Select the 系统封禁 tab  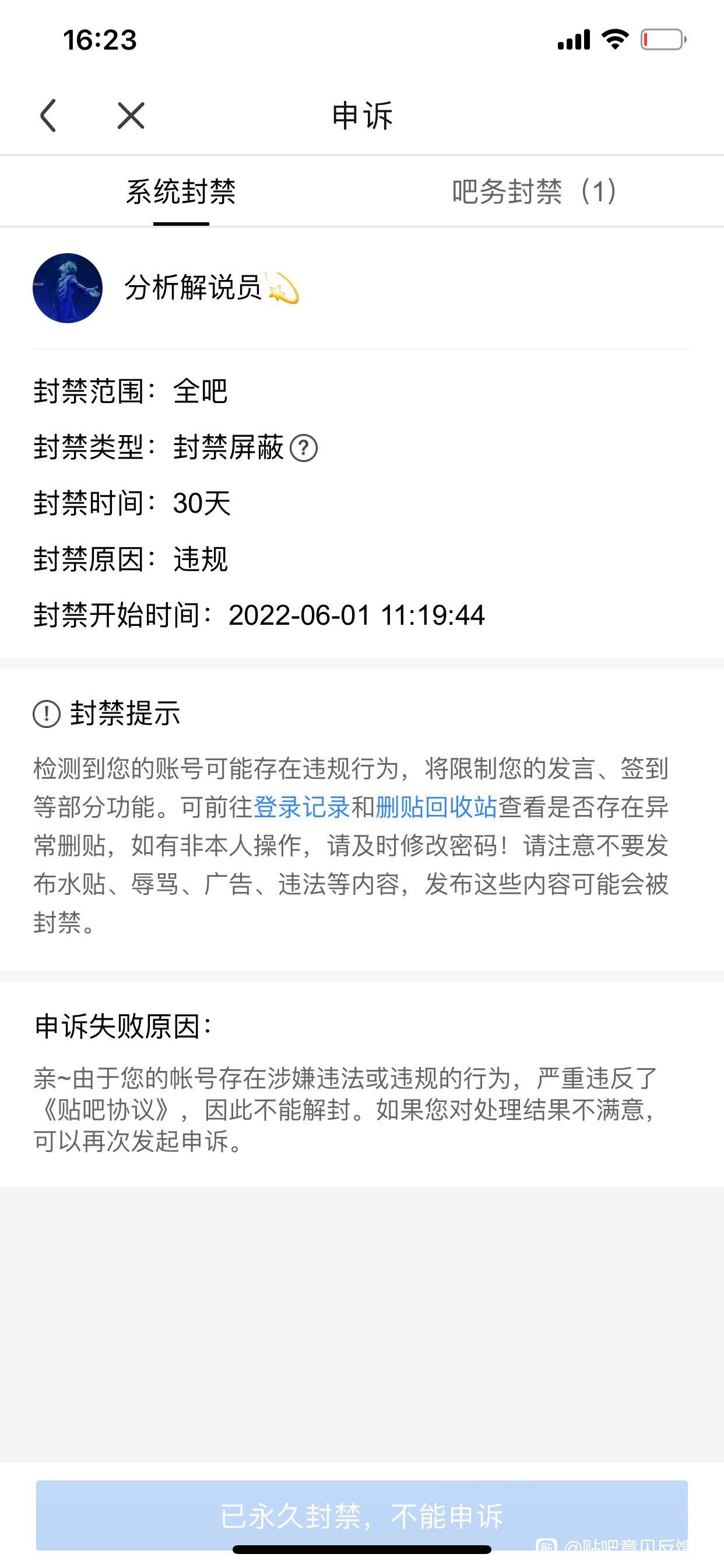(181, 192)
